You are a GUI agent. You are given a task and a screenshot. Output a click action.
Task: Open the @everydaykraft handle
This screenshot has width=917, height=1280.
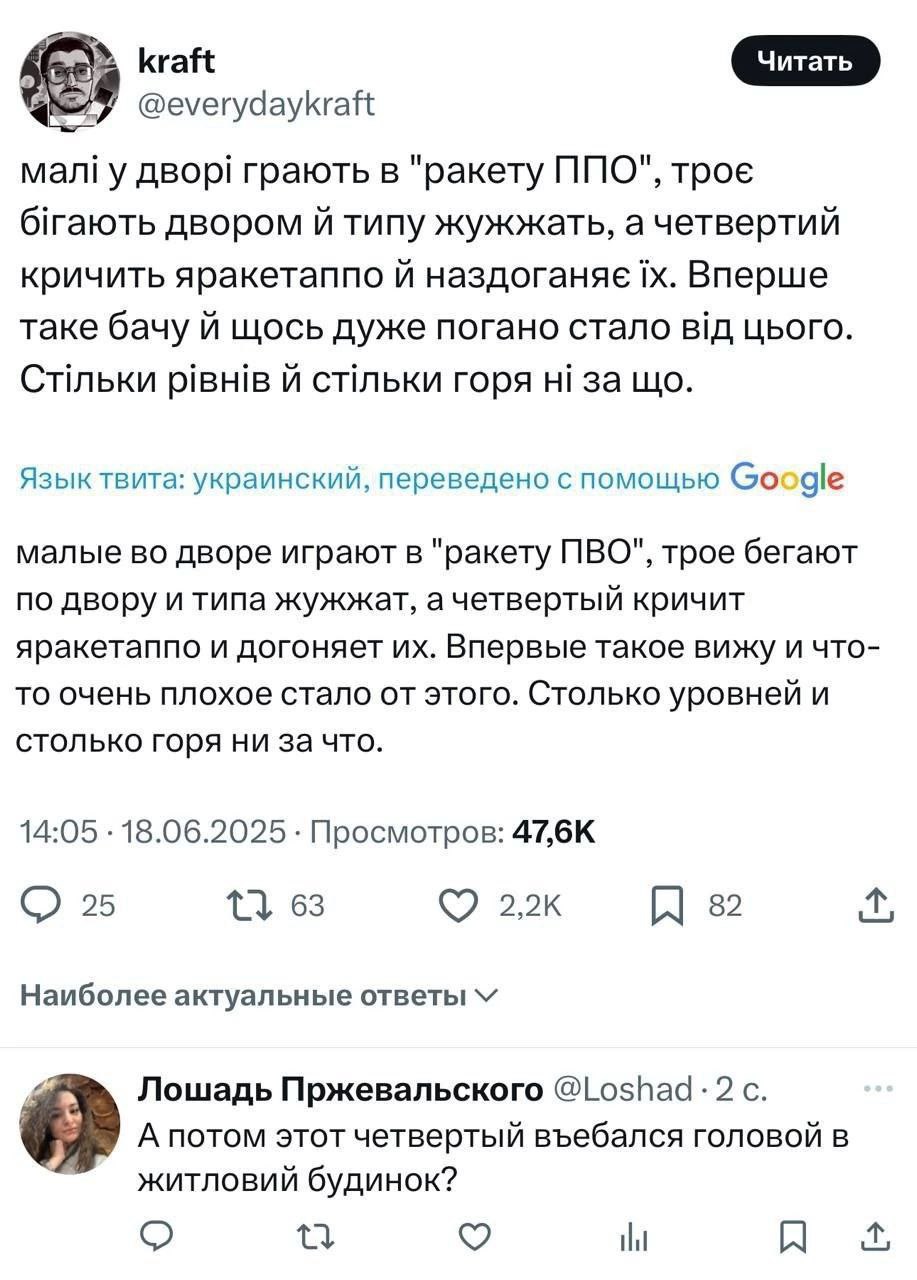(255, 103)
